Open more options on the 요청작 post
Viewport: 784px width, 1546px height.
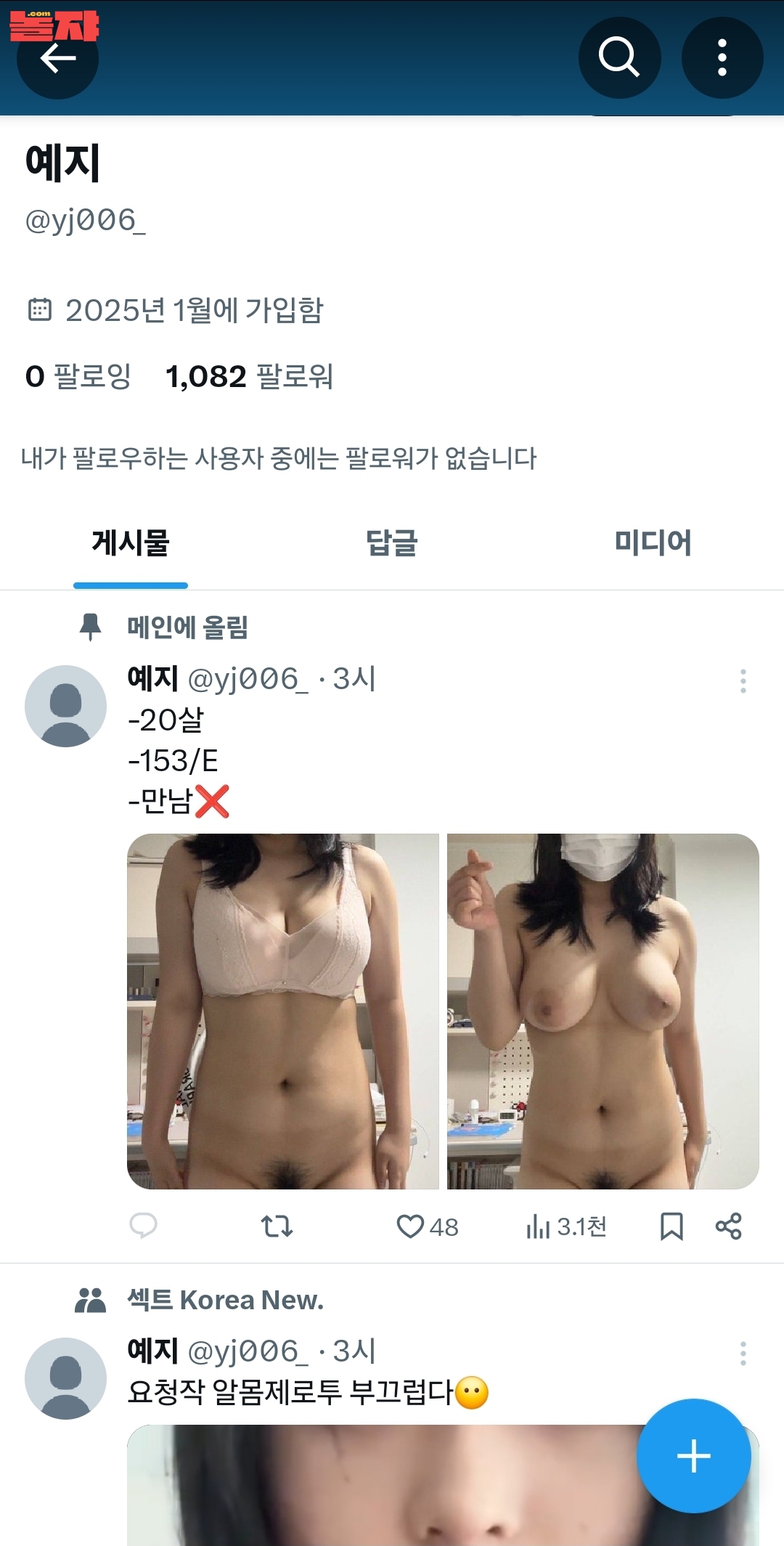click(x=743, y=1354)
